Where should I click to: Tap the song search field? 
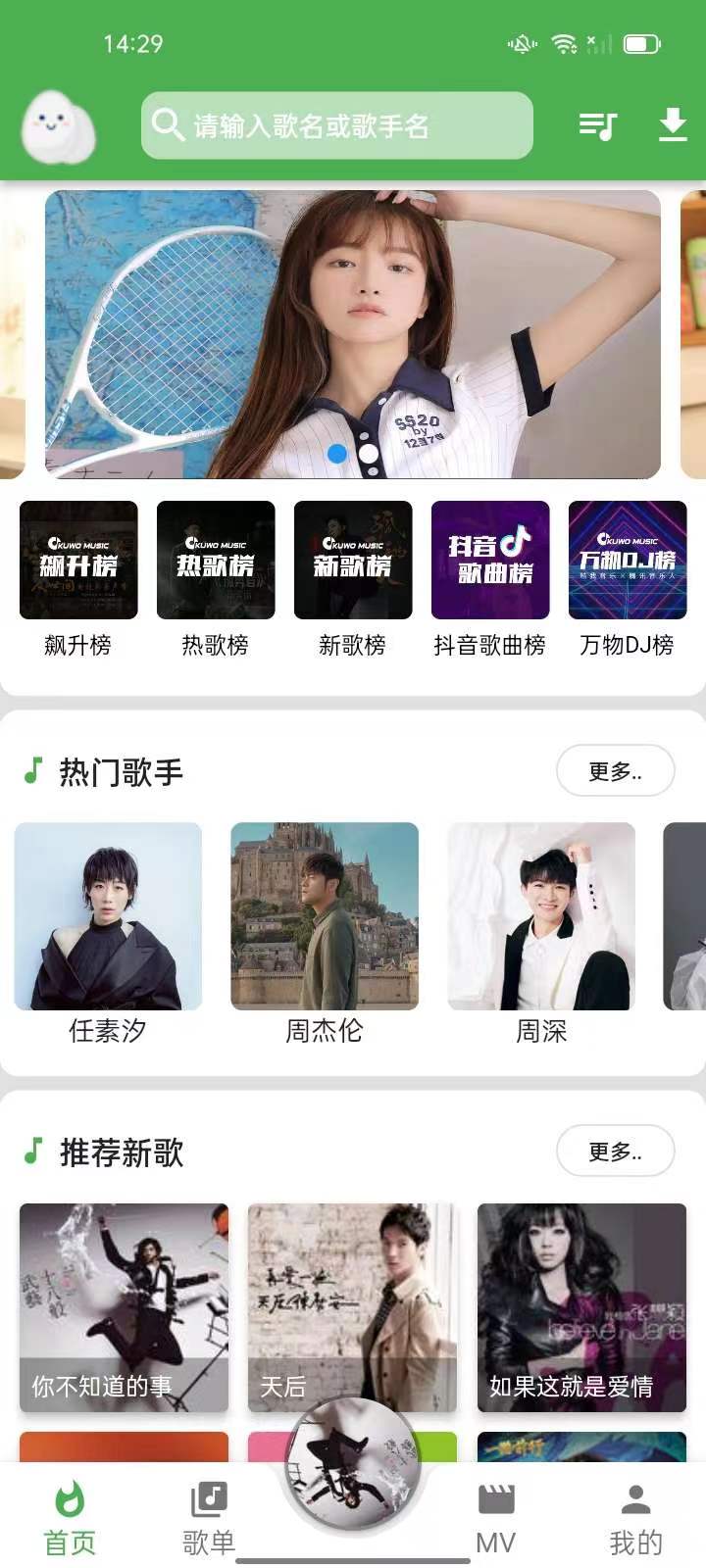click(336, 125)
